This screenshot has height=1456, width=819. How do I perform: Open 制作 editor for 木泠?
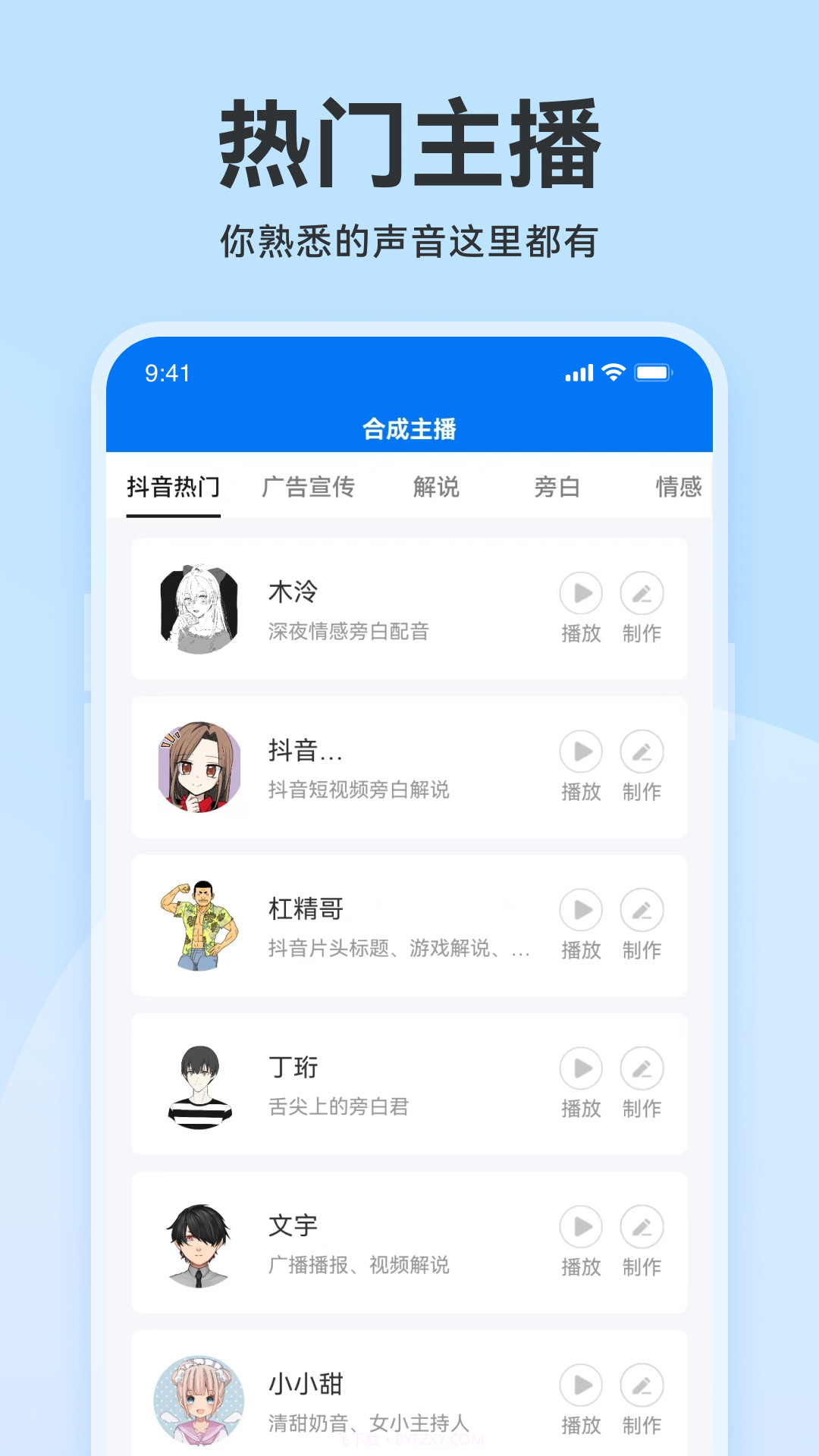(x=642, y=593)
